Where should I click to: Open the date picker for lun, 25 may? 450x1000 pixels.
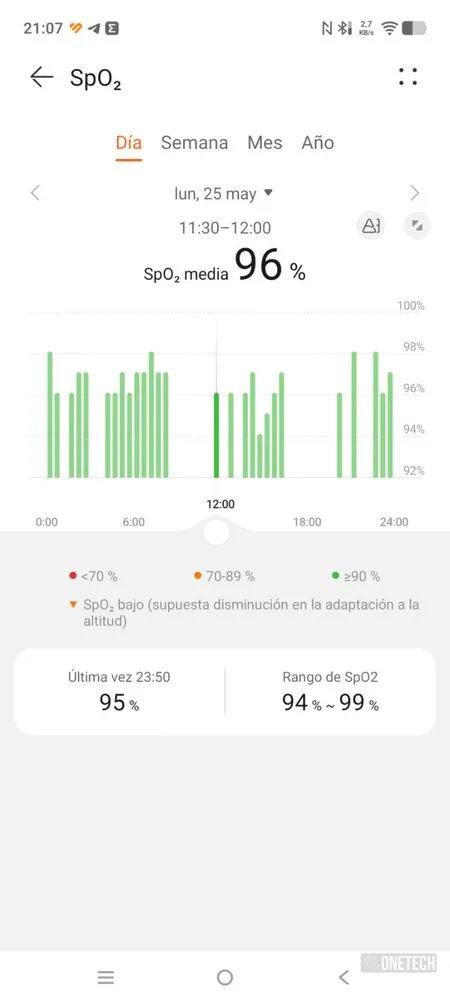click(224, 193)
